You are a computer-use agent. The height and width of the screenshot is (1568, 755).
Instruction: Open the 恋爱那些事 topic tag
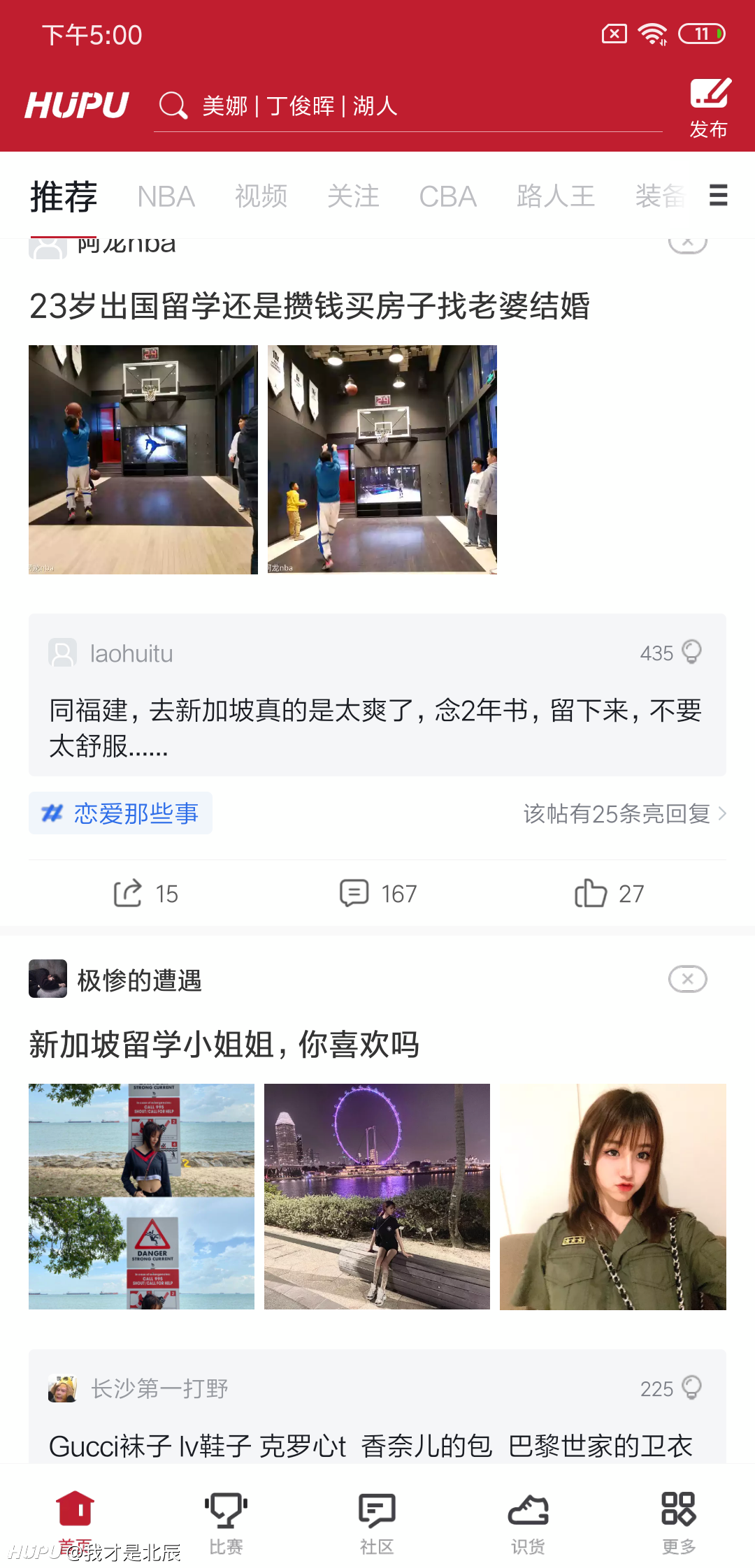(x=121, y=813)
